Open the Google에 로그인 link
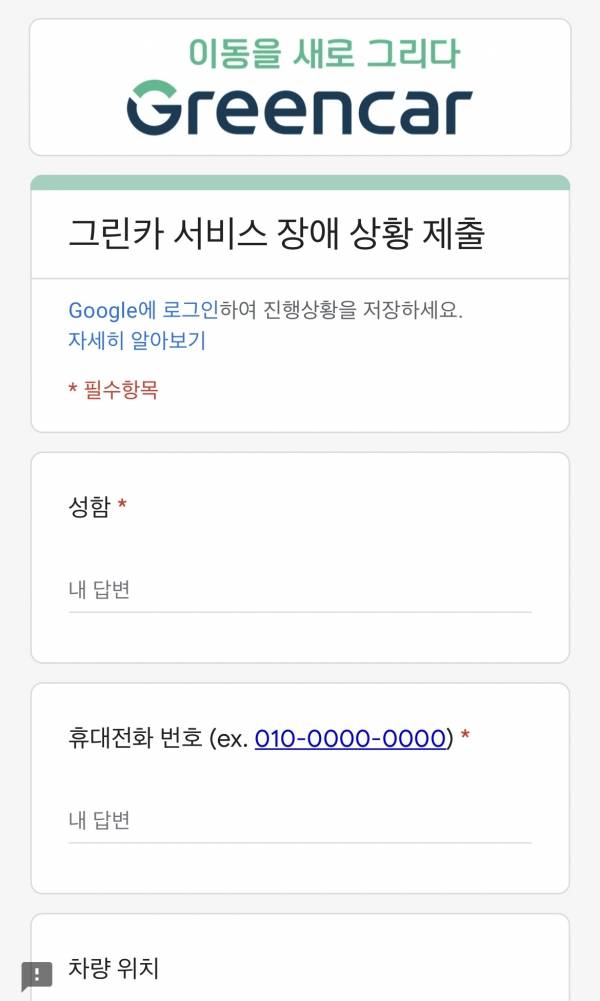The height and width of the screenshot is (1001, 600). pyautogui.click(x=143, y=310)
